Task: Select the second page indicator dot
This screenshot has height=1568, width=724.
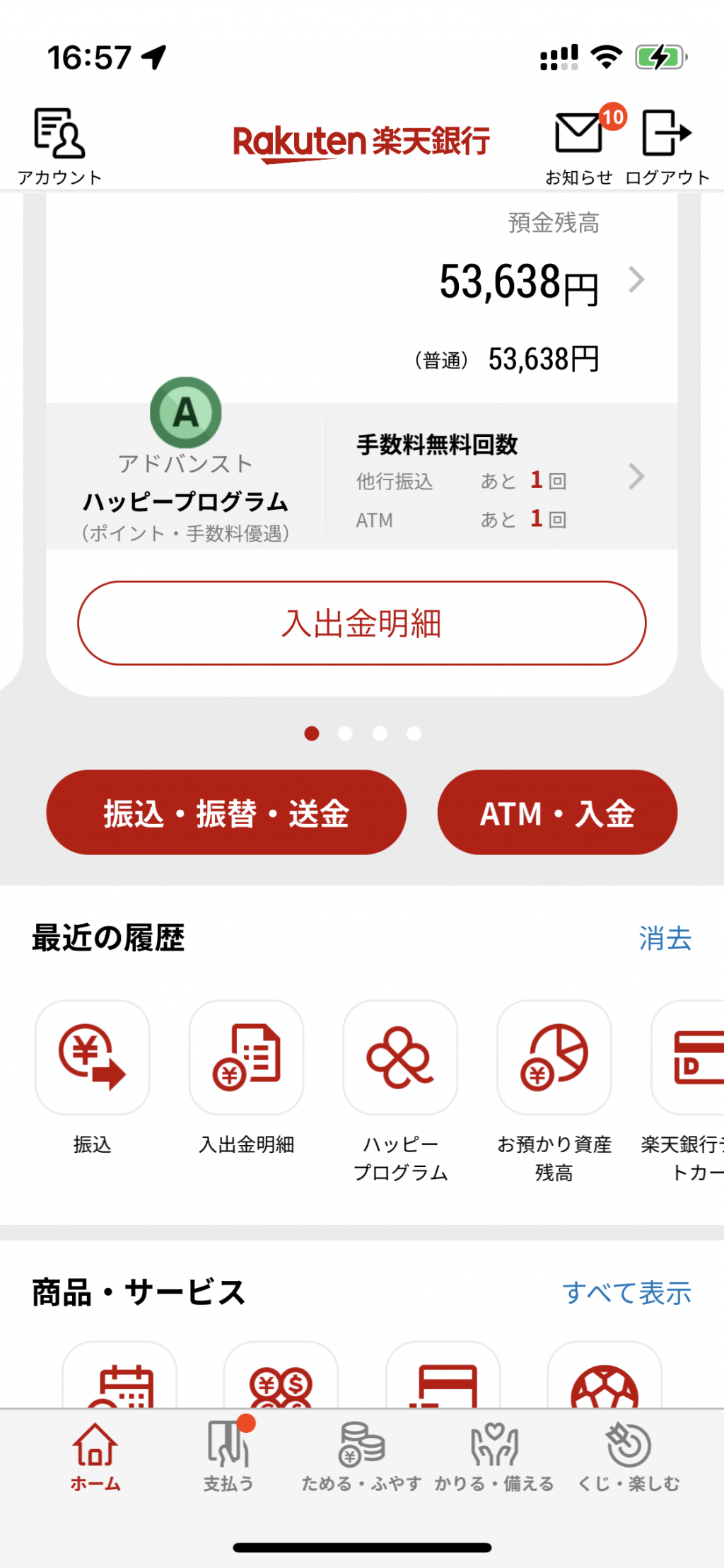Action: pos(345,733)
